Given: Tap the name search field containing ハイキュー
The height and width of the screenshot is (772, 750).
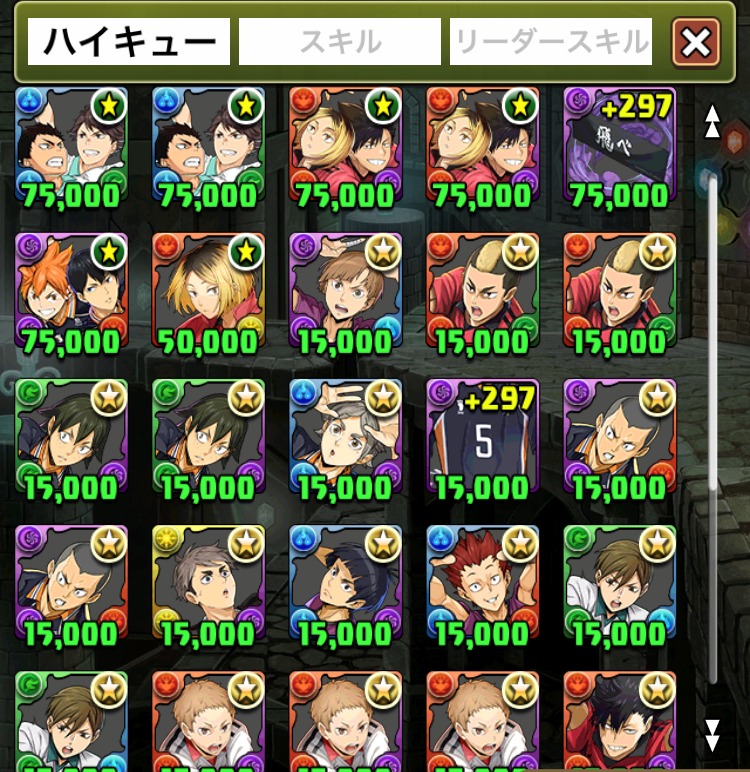Looking at the screenshot, I should (x=129, y=42).
